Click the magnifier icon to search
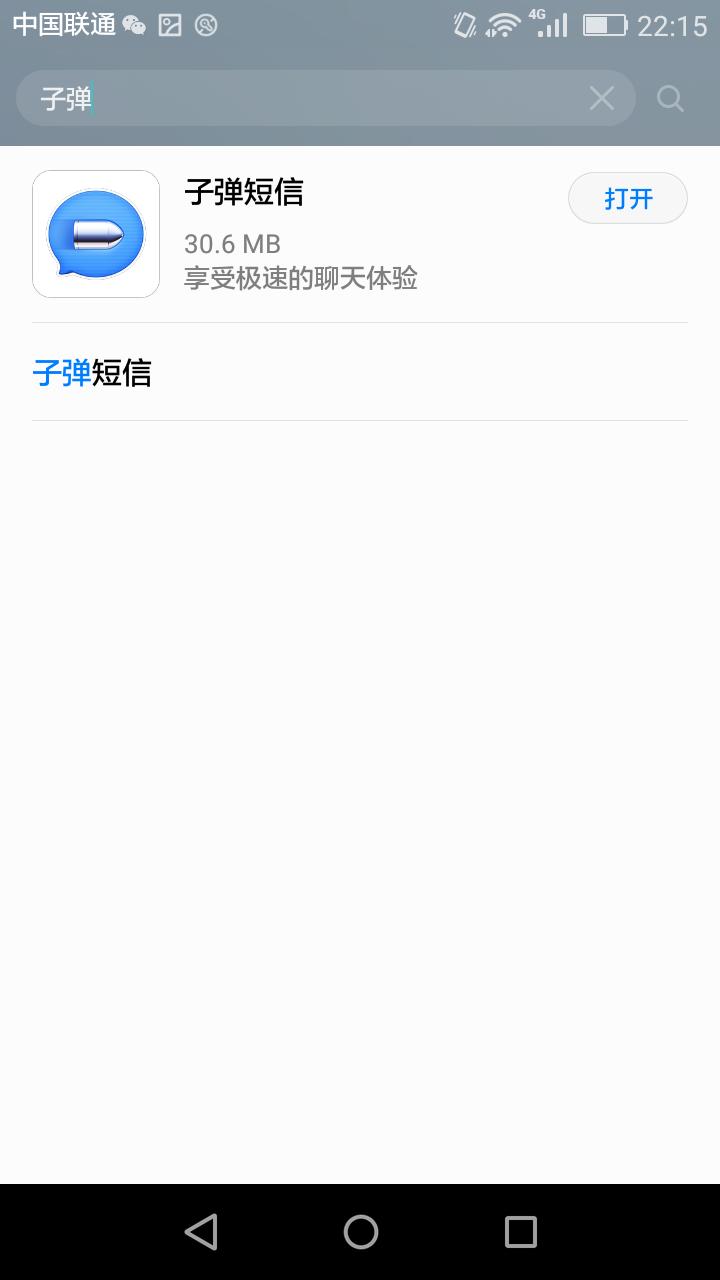Viewport: 720px width, 1280px height. 669,98
